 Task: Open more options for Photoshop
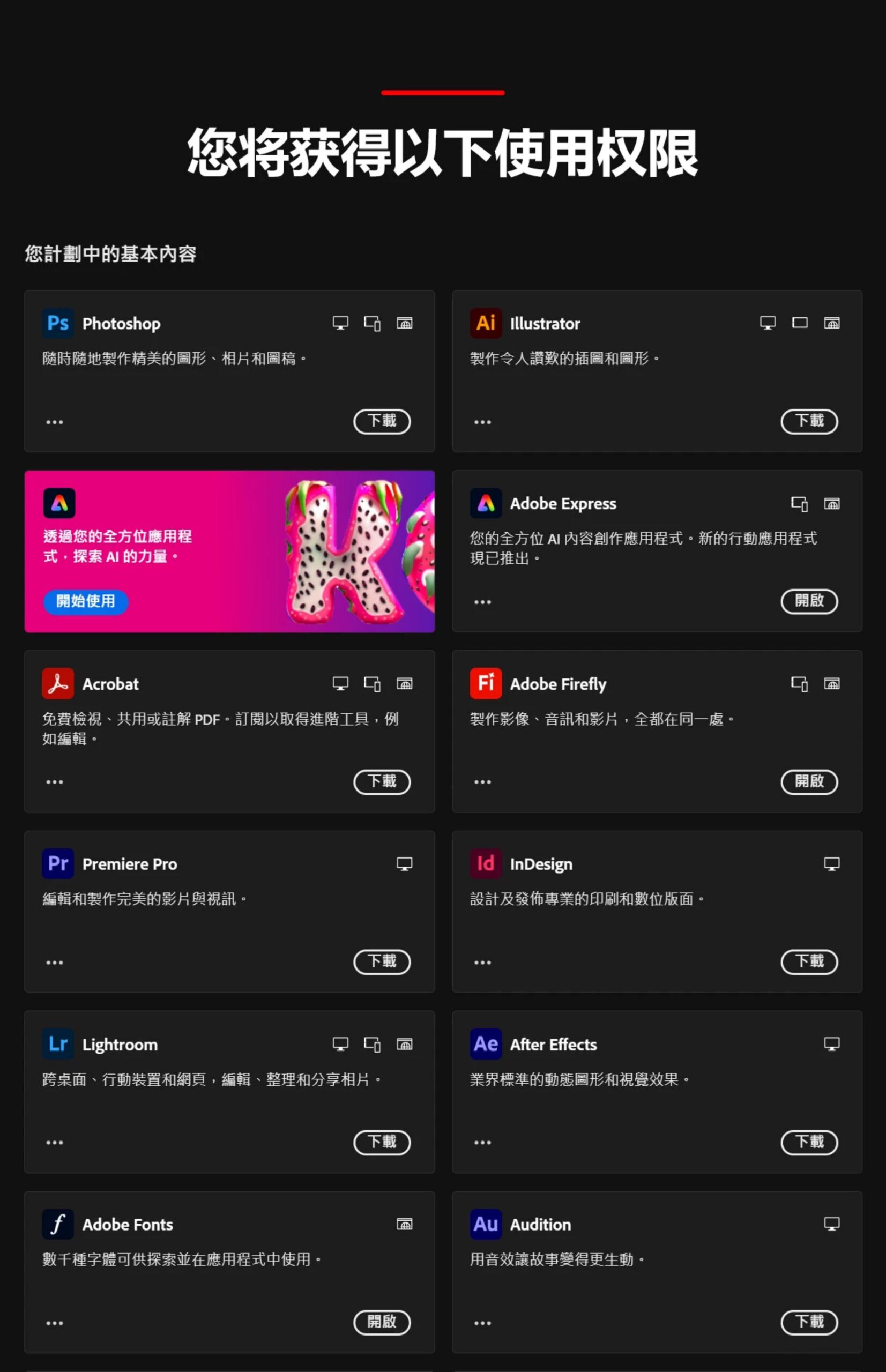pos(55,422)
